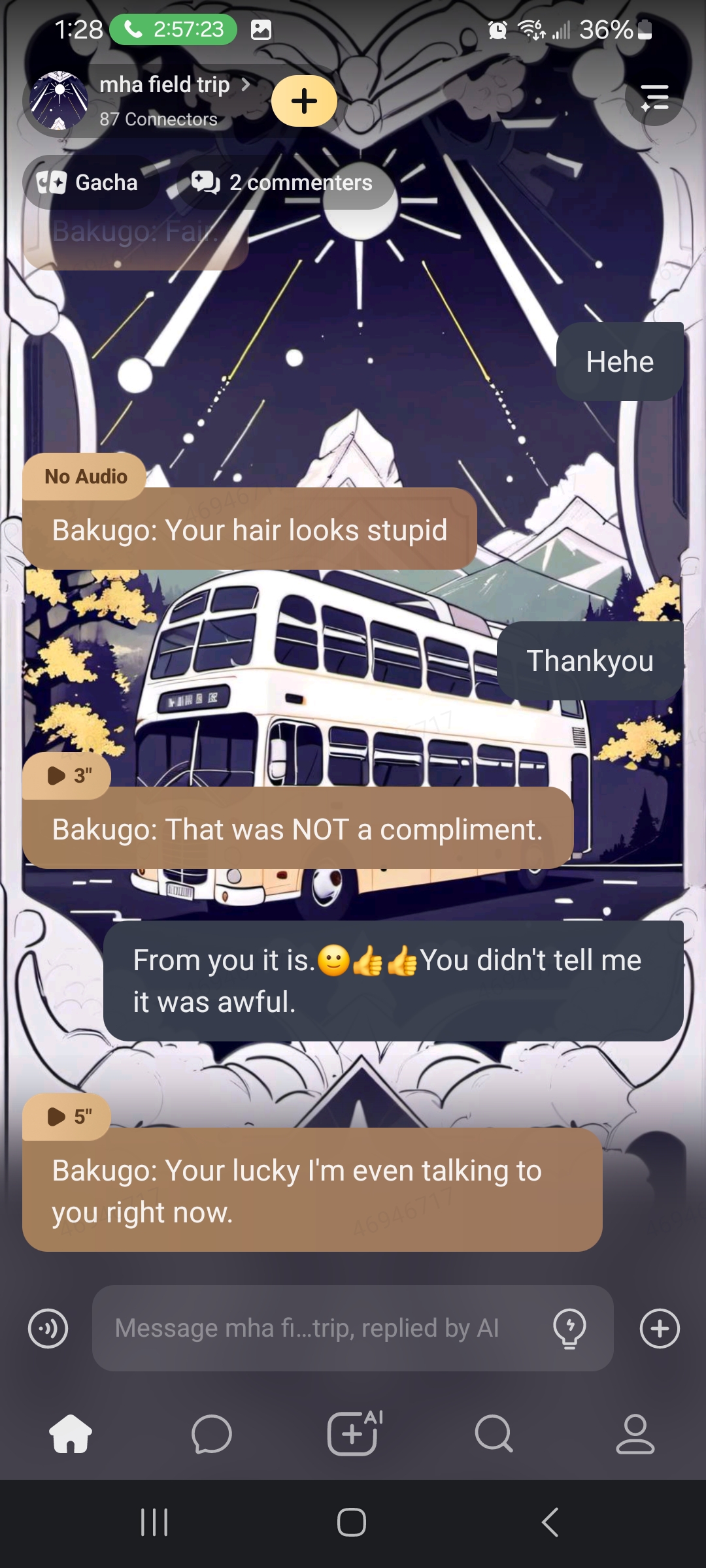Viewport: 706px width, 1568px height.
Task: Open the attachments plus icon
Action: point(660,1328)
